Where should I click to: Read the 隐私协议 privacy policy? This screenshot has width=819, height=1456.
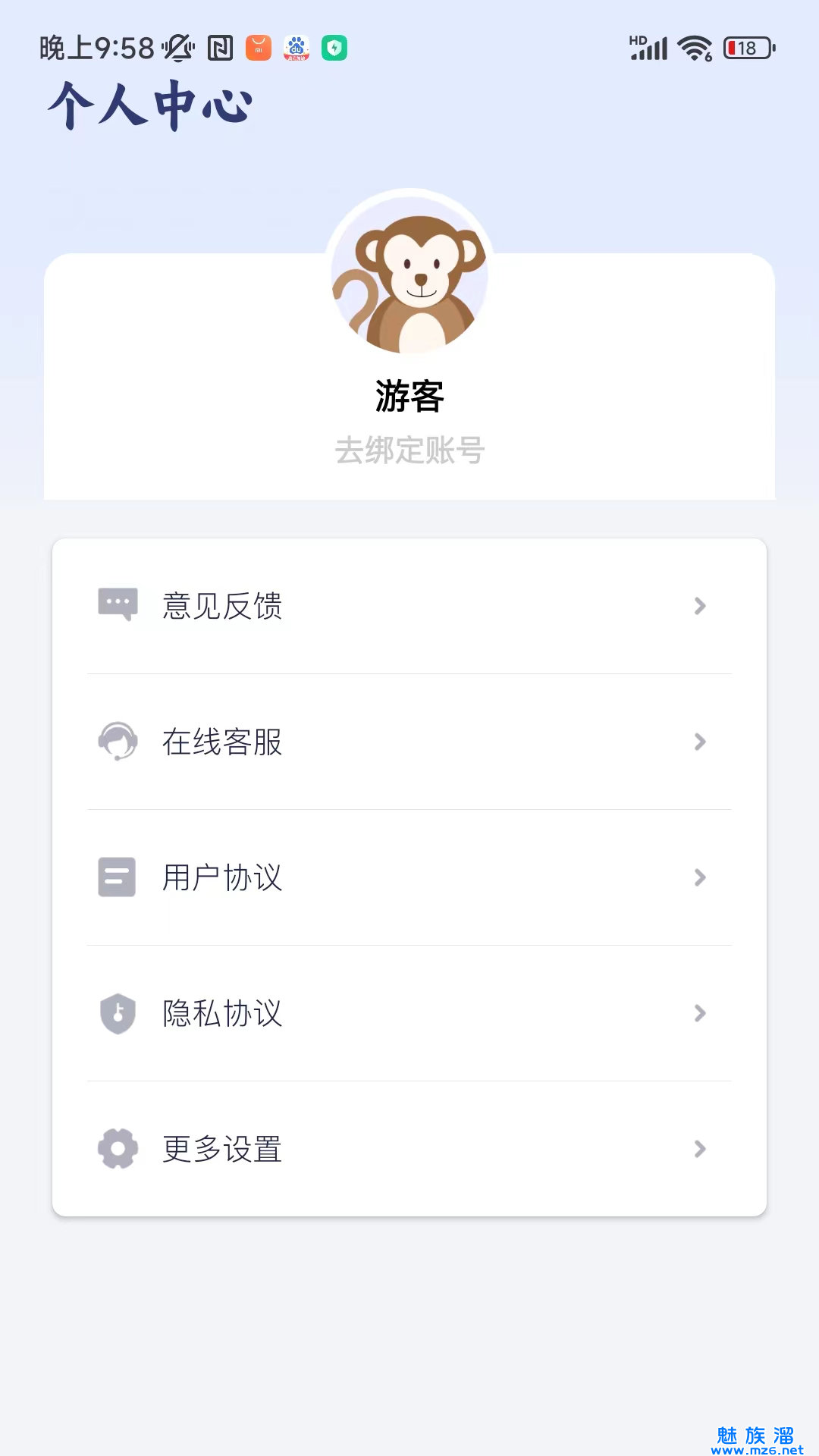409,1013
